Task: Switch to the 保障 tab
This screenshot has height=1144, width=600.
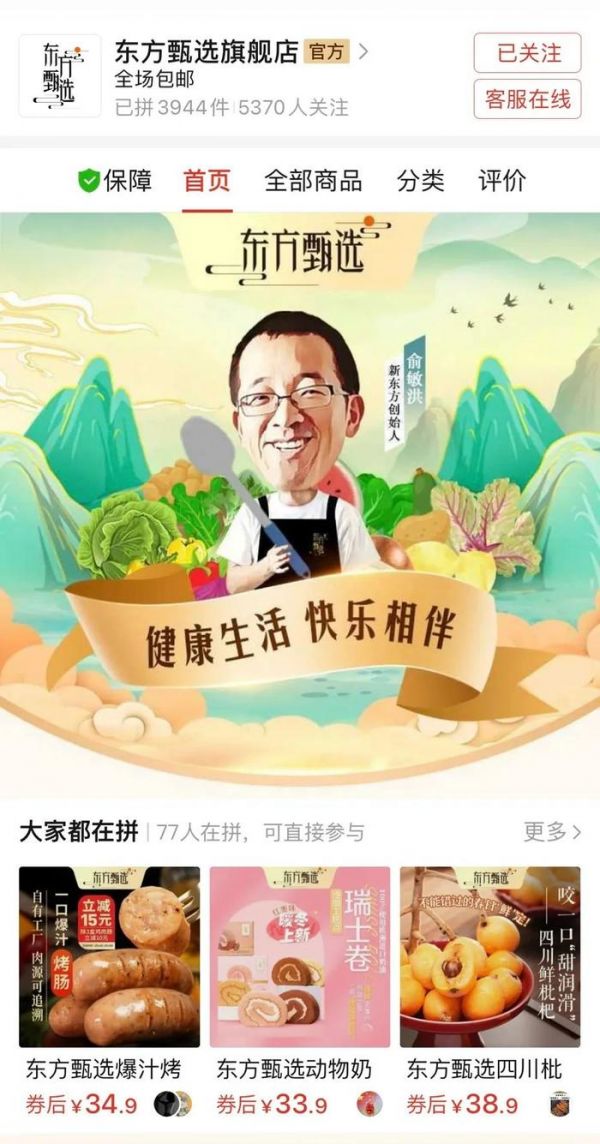Action: (x=115, y=181)
